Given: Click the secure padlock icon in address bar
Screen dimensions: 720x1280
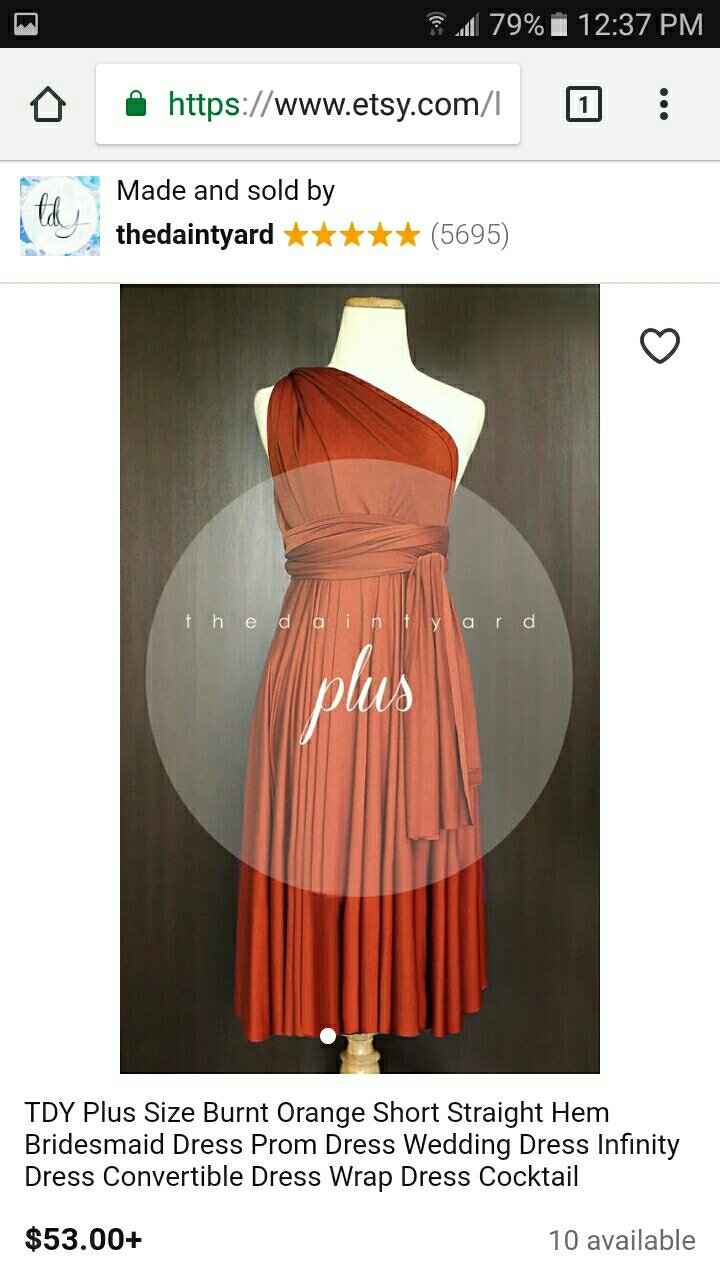Looking at the screenshot, I should pyautogui.click(x=135, y=103).
